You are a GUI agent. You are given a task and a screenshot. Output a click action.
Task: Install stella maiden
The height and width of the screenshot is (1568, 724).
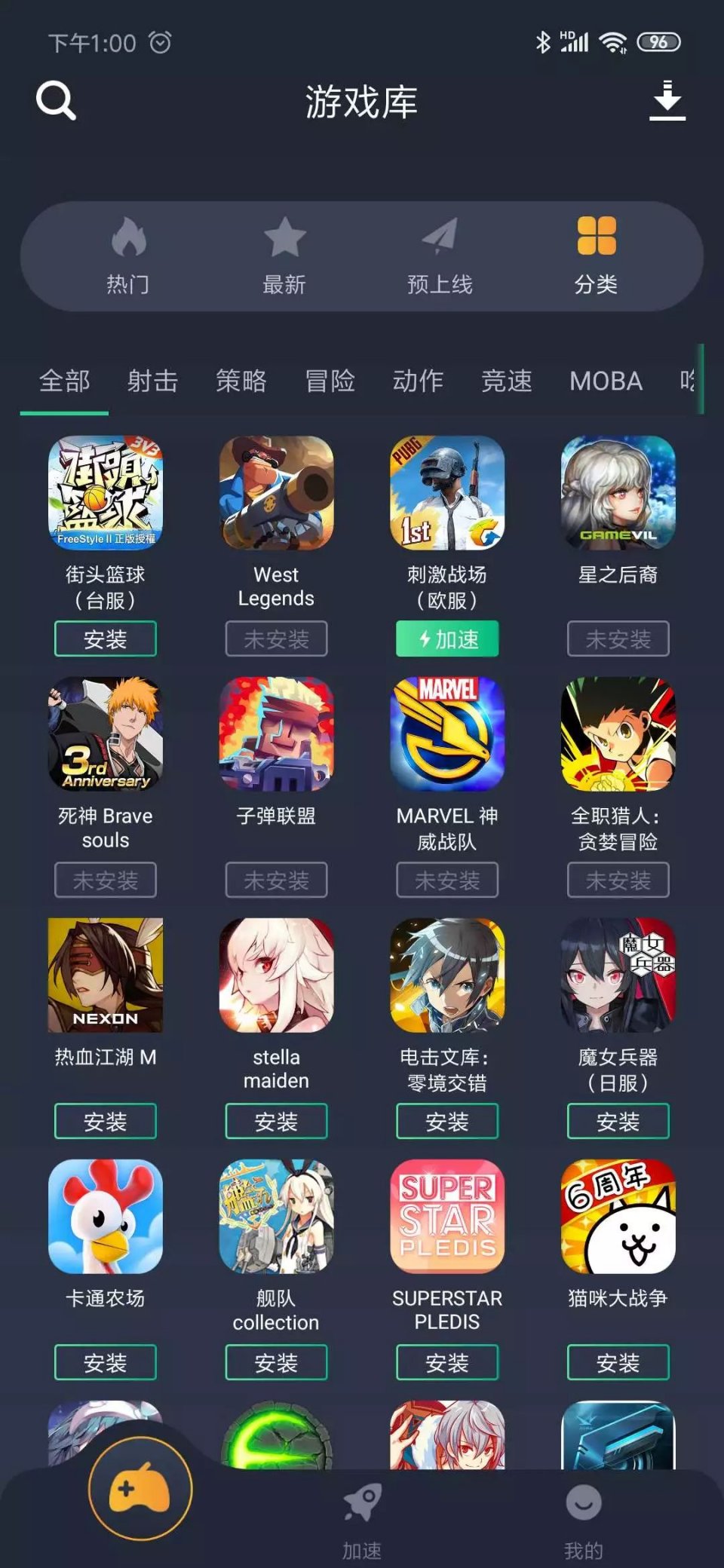pos(276,1122)
